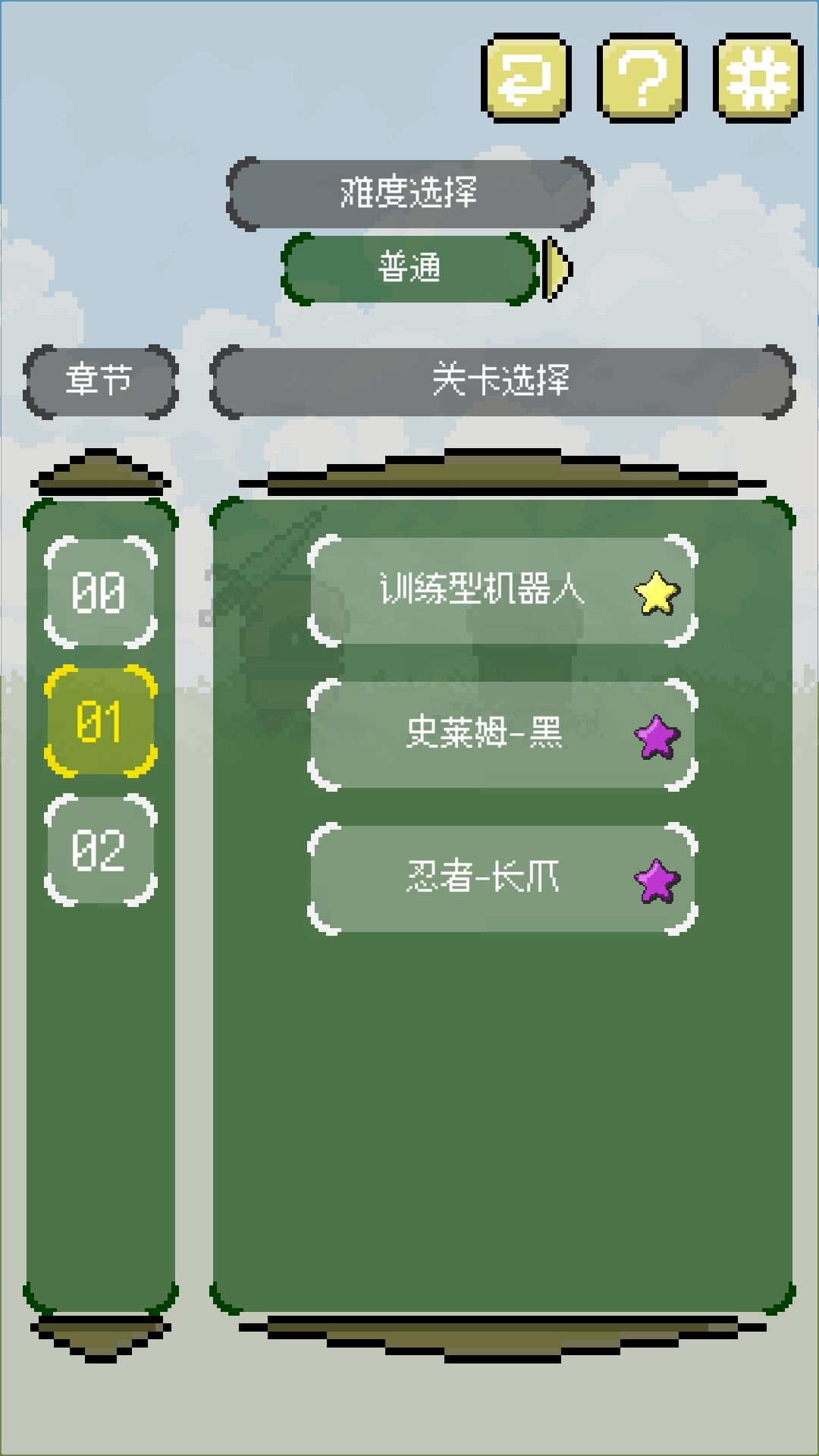Tap the return arrow button

click(x=526, y=78)
